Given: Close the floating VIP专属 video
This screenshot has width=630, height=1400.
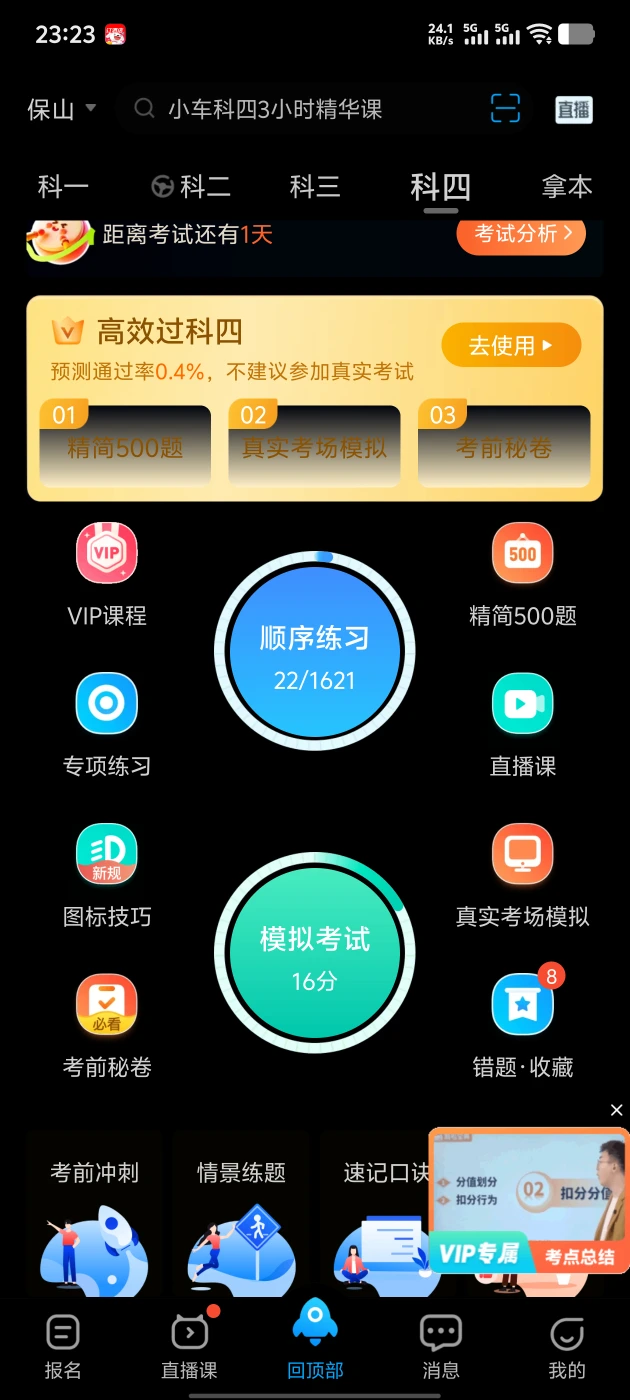Looking at the screenshot, I should (617, 1110).
